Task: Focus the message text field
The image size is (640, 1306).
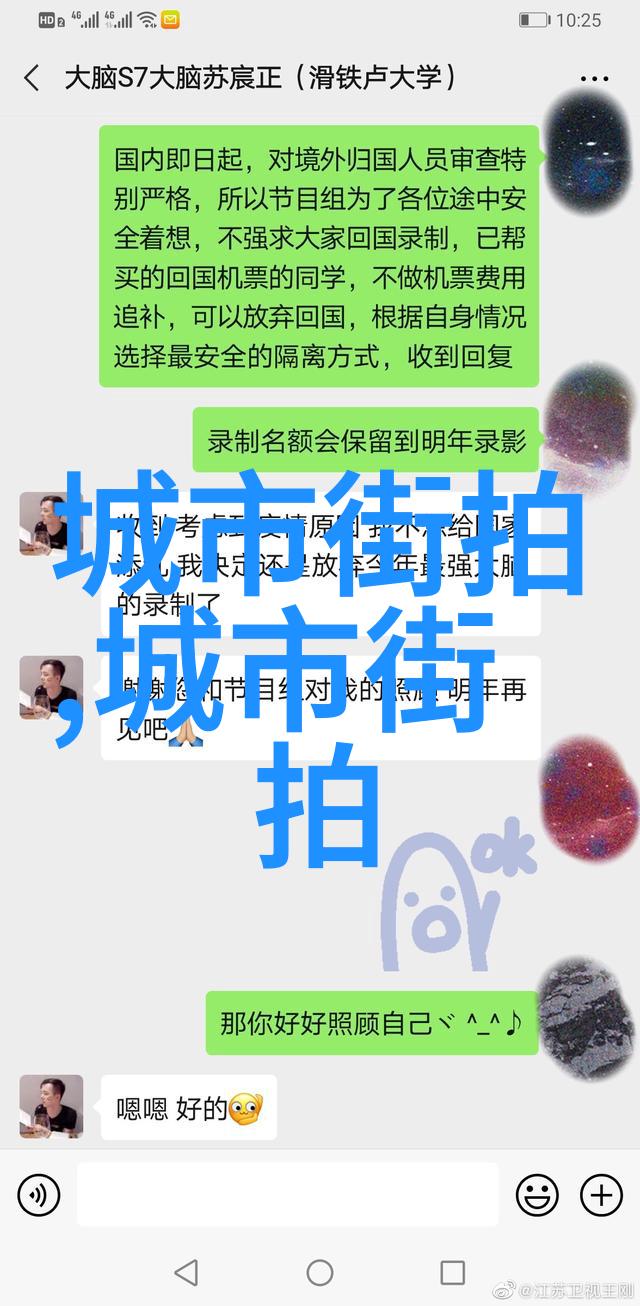Action: click(288, 1194)
